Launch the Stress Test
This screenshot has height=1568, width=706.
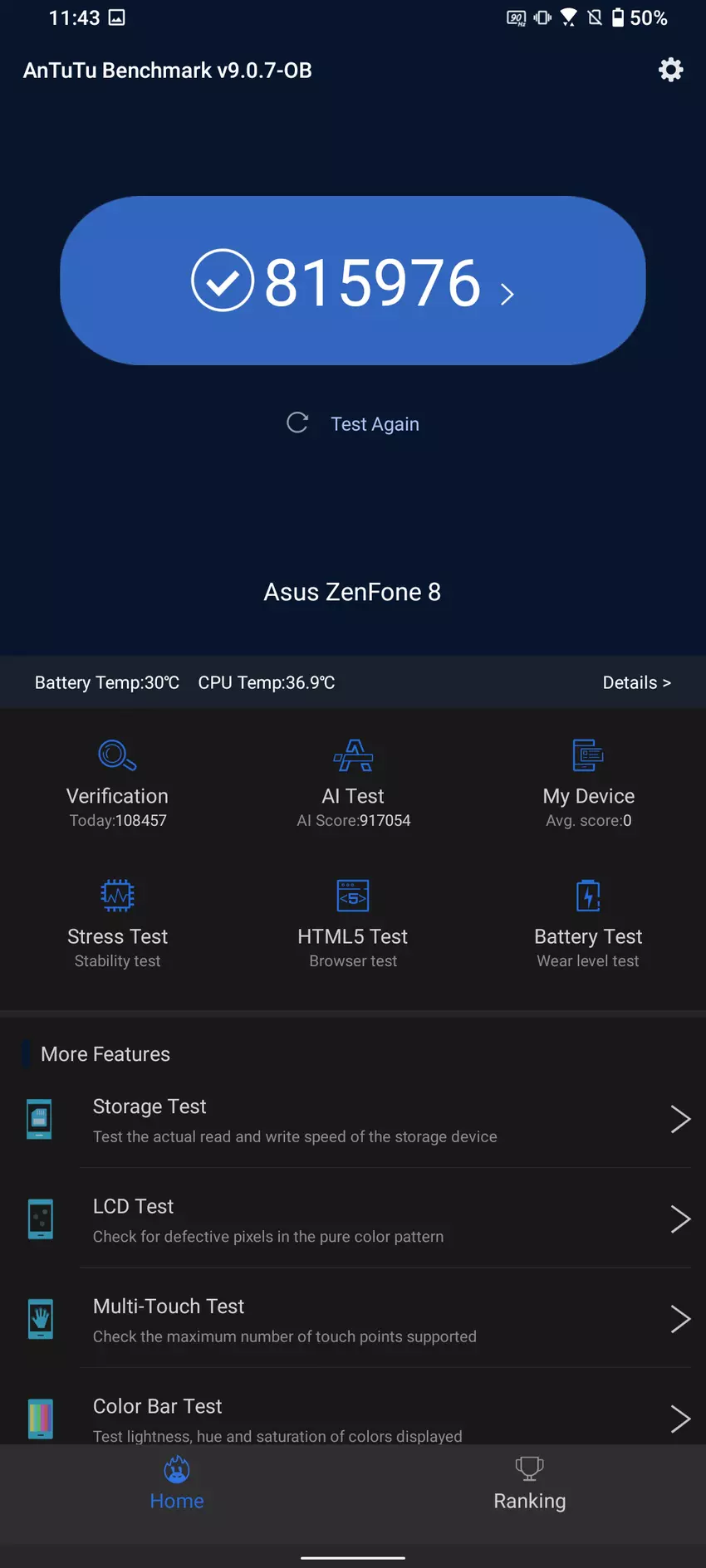click(117, 921)
